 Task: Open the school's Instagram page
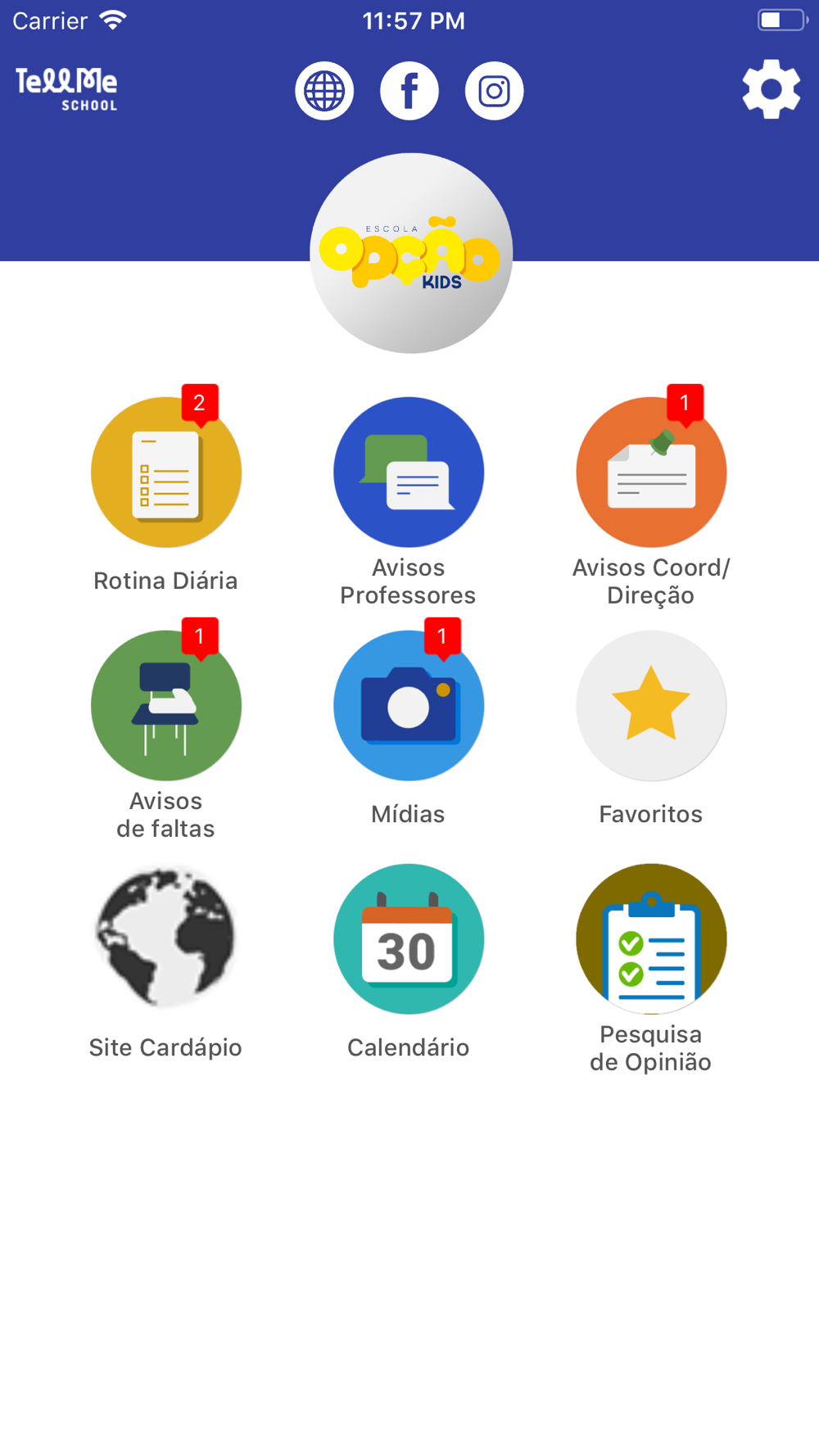tap(495, 91)
